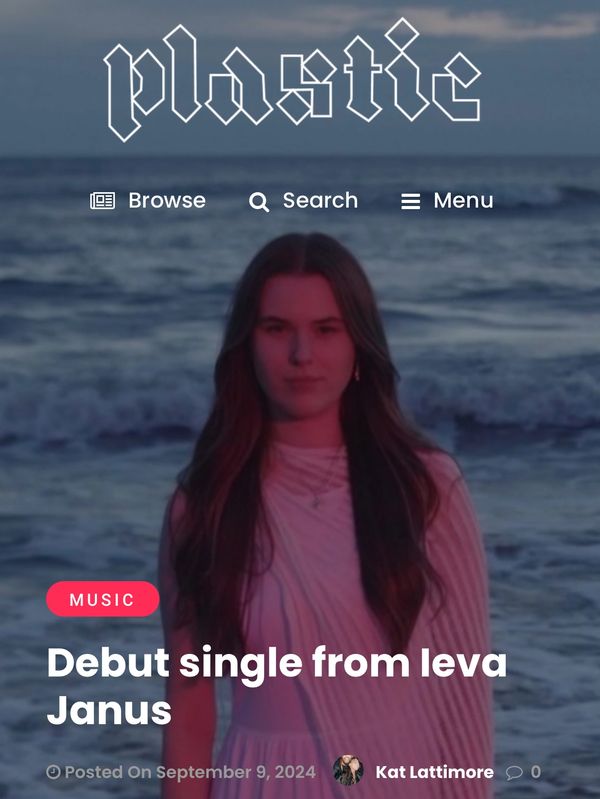Open the hamburger Menu
The height and width of the screenshot is (799, 600).
pos(447,201)
